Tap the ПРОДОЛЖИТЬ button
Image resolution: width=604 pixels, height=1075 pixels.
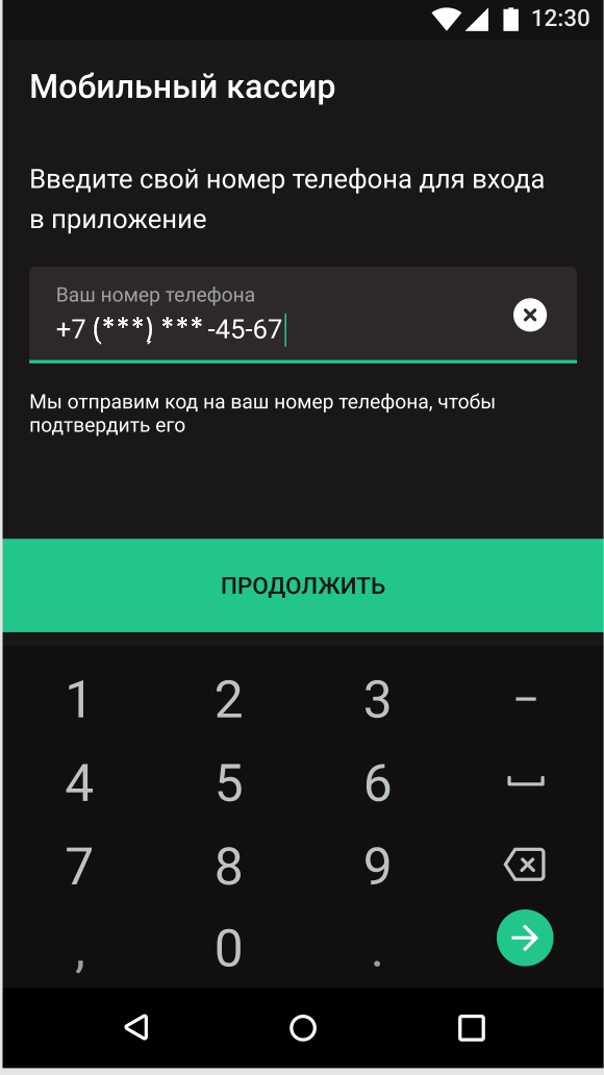[x=302, y=586]
